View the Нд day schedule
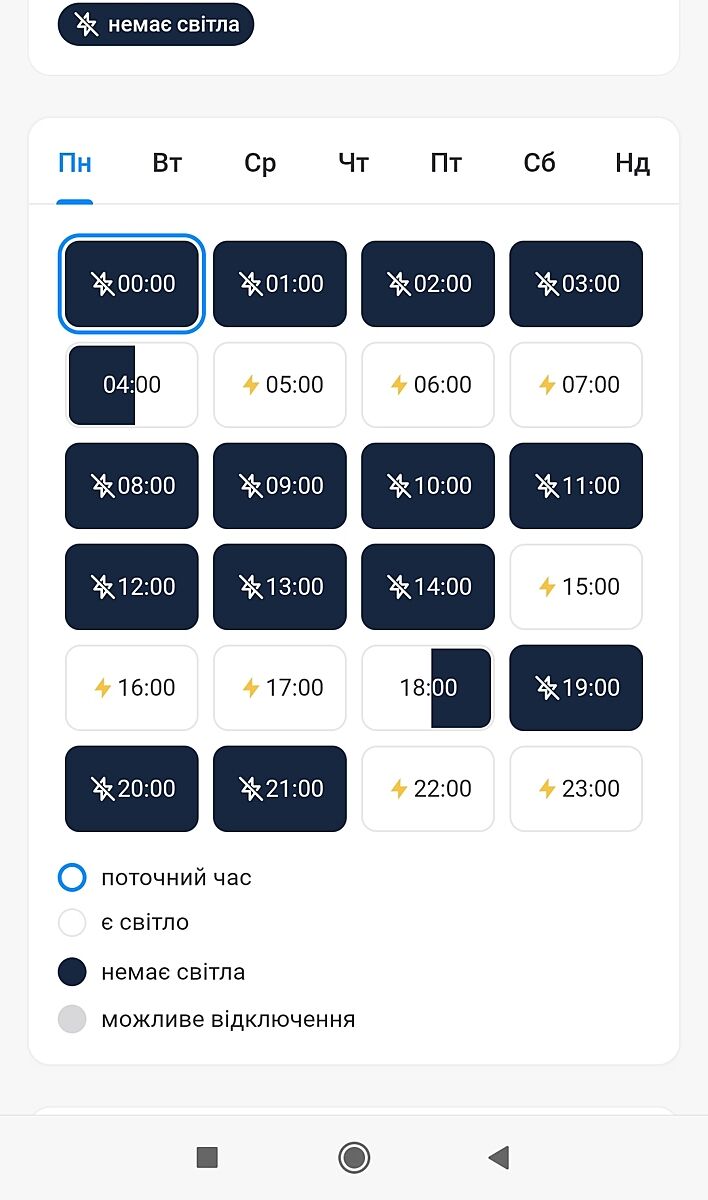Viewport: 708px width, 1200px height. click(x=632, y=163)
